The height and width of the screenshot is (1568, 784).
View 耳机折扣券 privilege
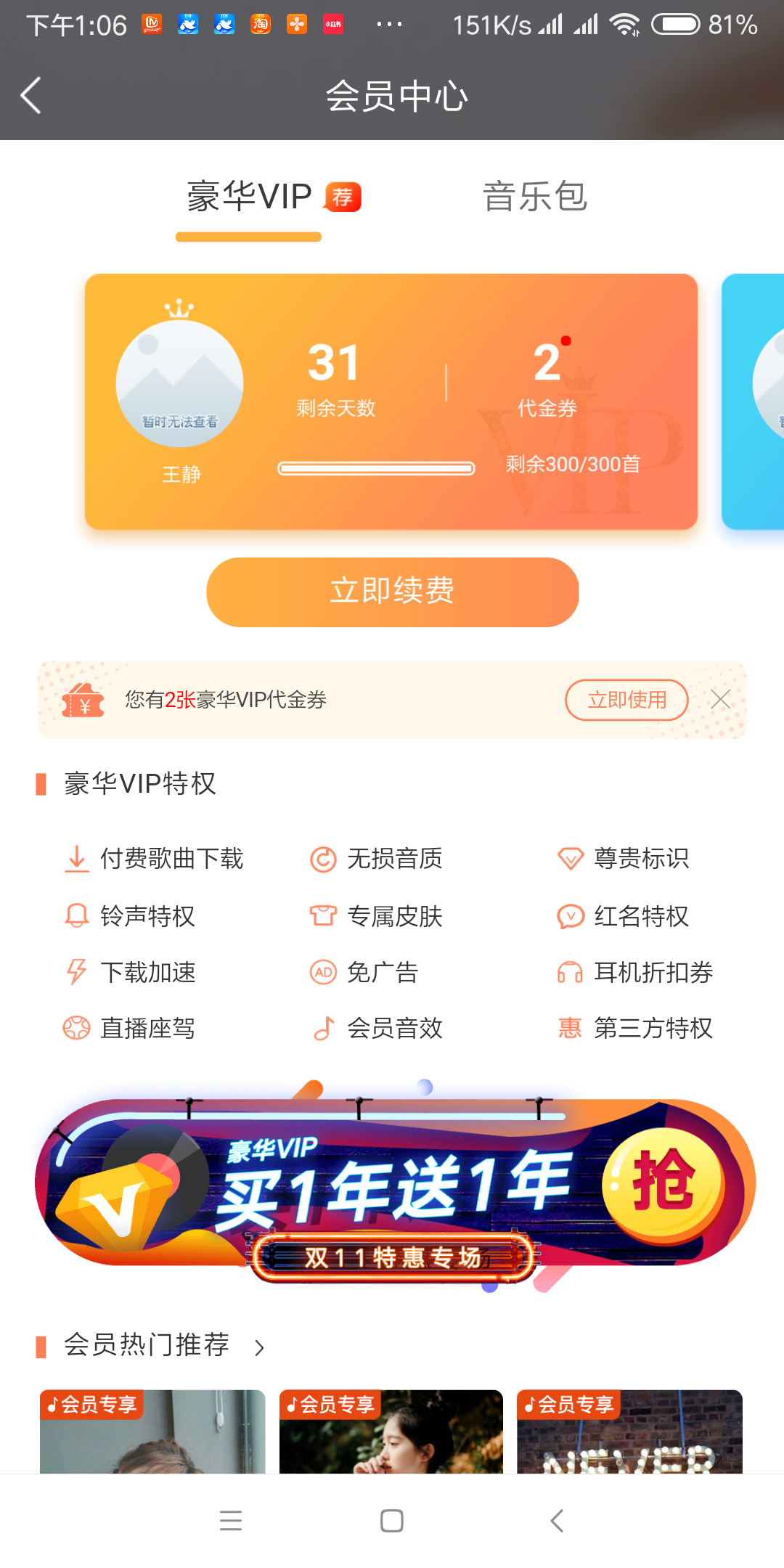634,972
